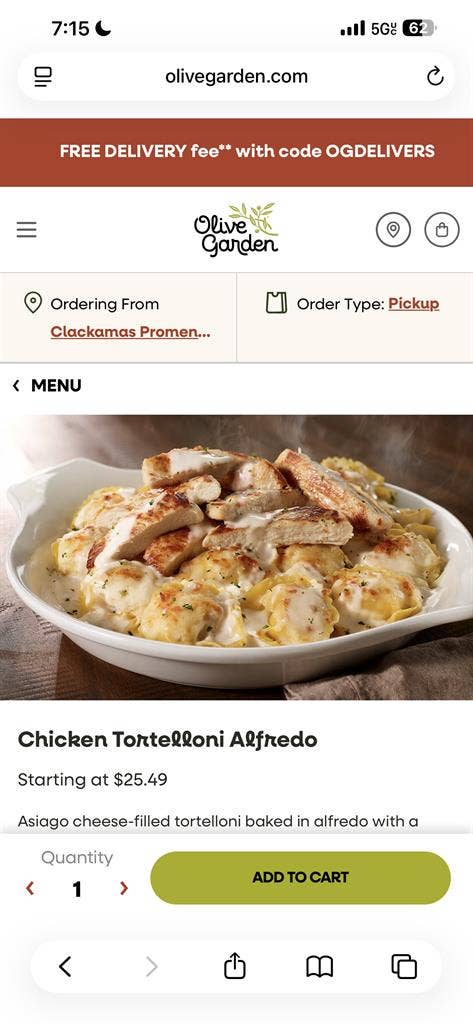Change order type via Pickup link
The image size is (473, 1024).
point(414,304)
